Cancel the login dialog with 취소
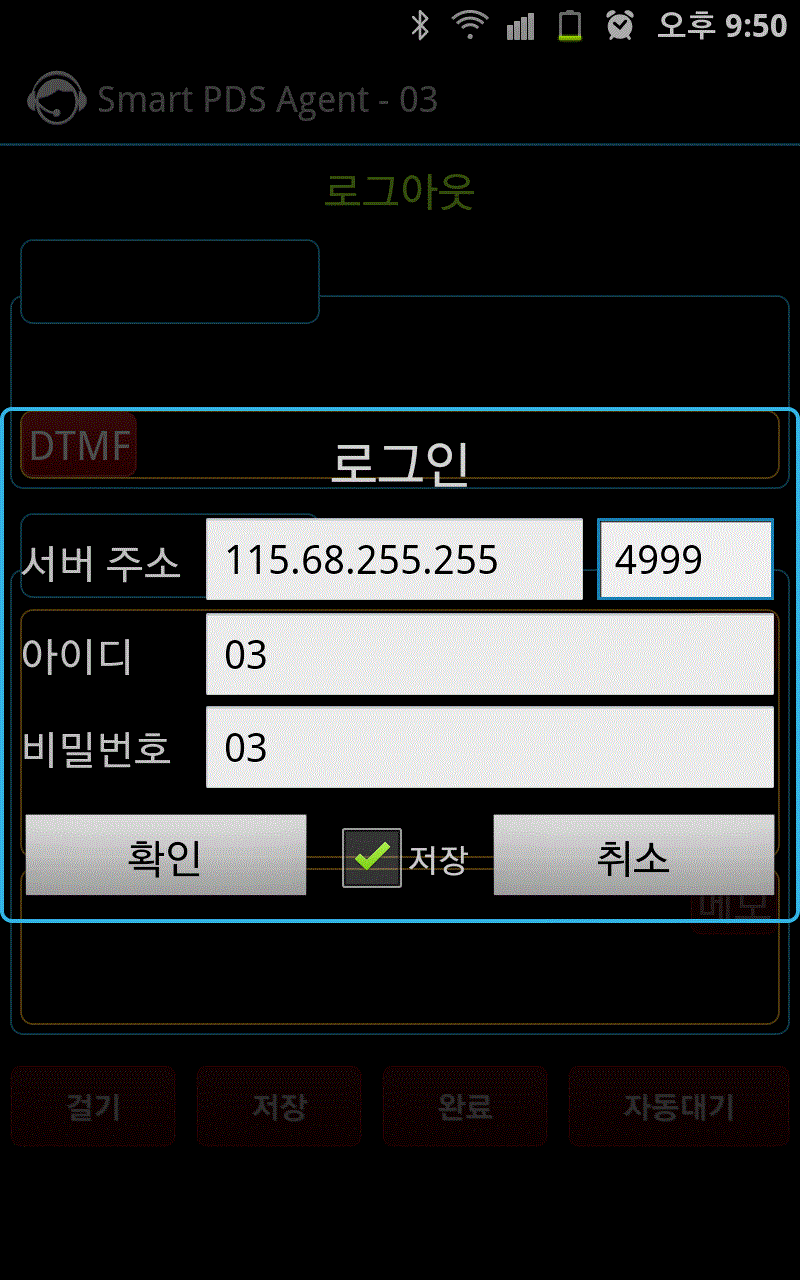Viewport: 800px width, 1280px height. pos(633,856)
